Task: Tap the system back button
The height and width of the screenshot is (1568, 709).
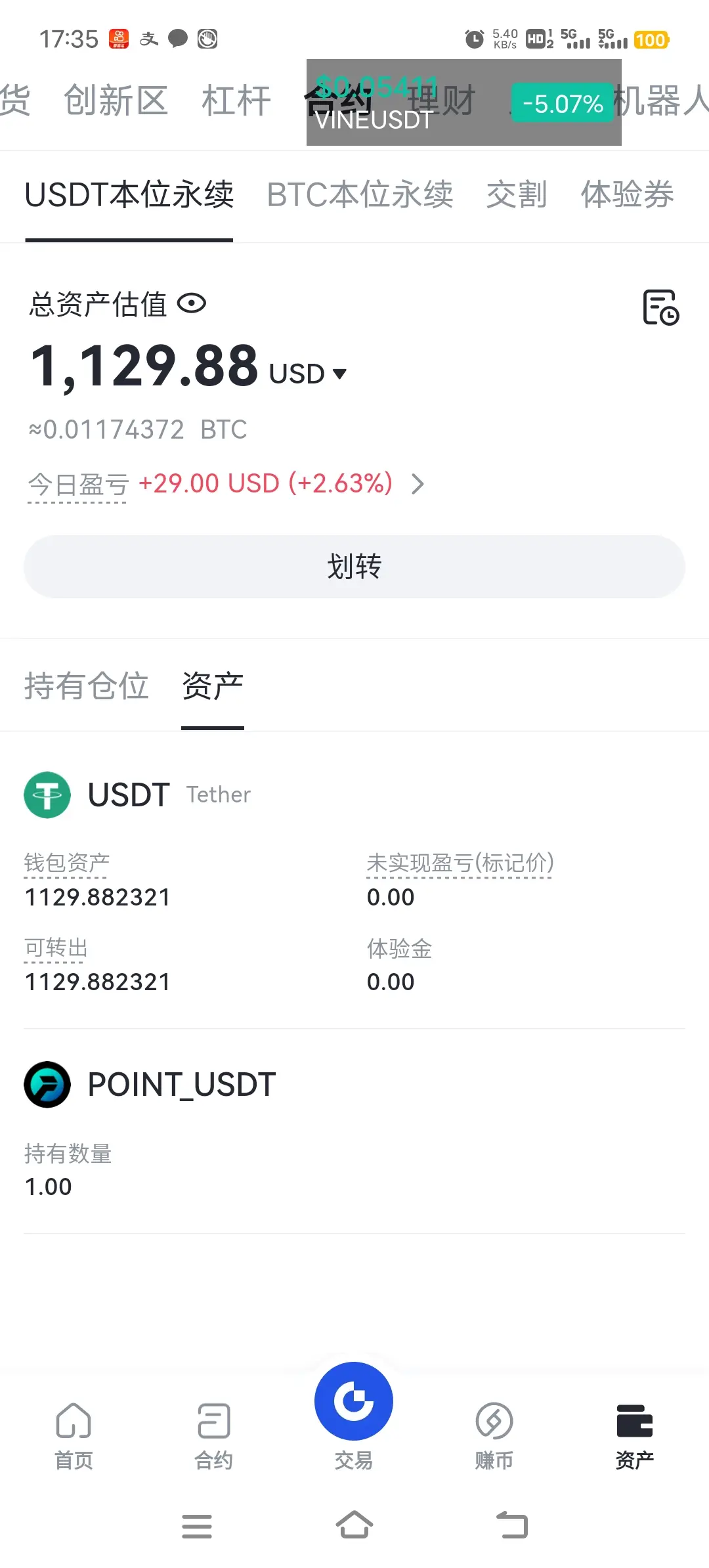Action: click(x=512, y=1525)
